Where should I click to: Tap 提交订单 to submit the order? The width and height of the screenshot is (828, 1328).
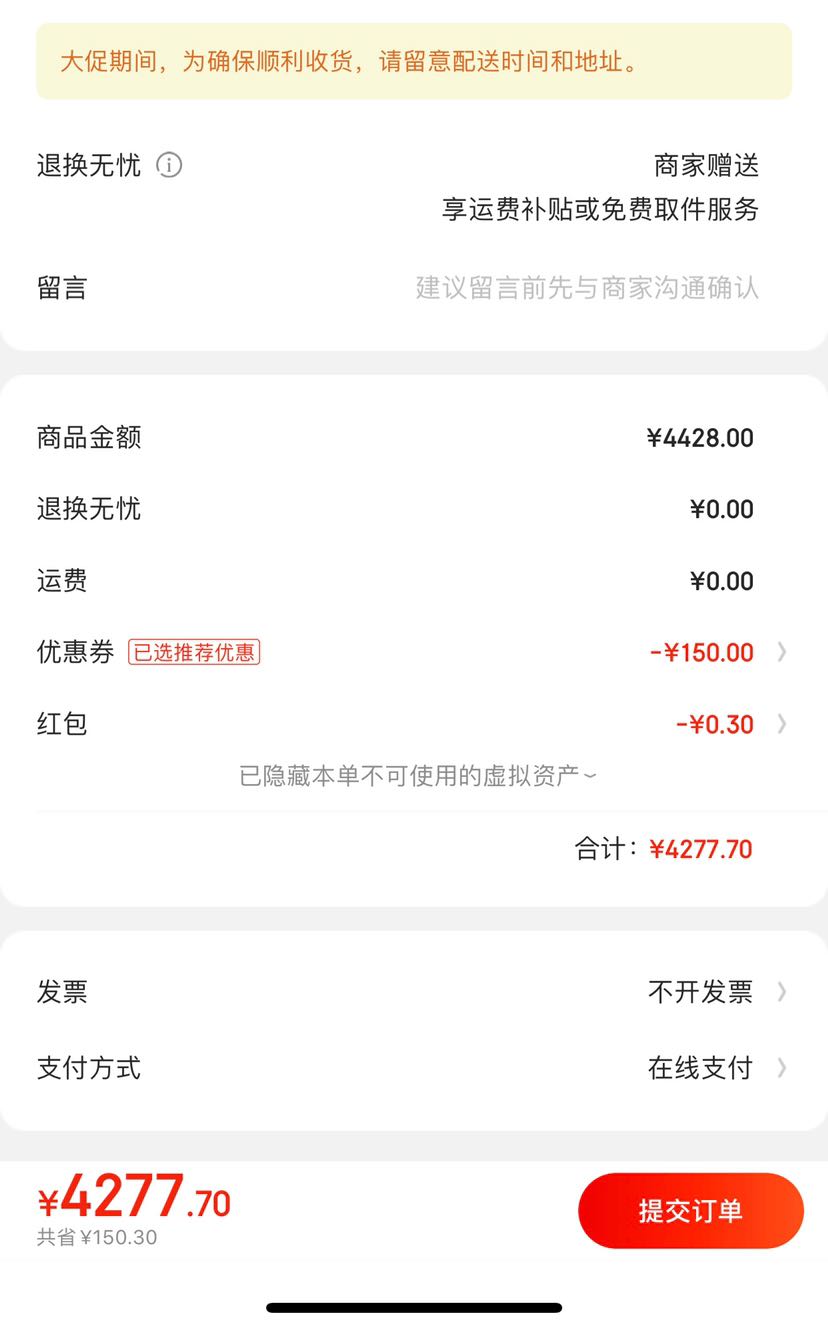[690, 1210]
